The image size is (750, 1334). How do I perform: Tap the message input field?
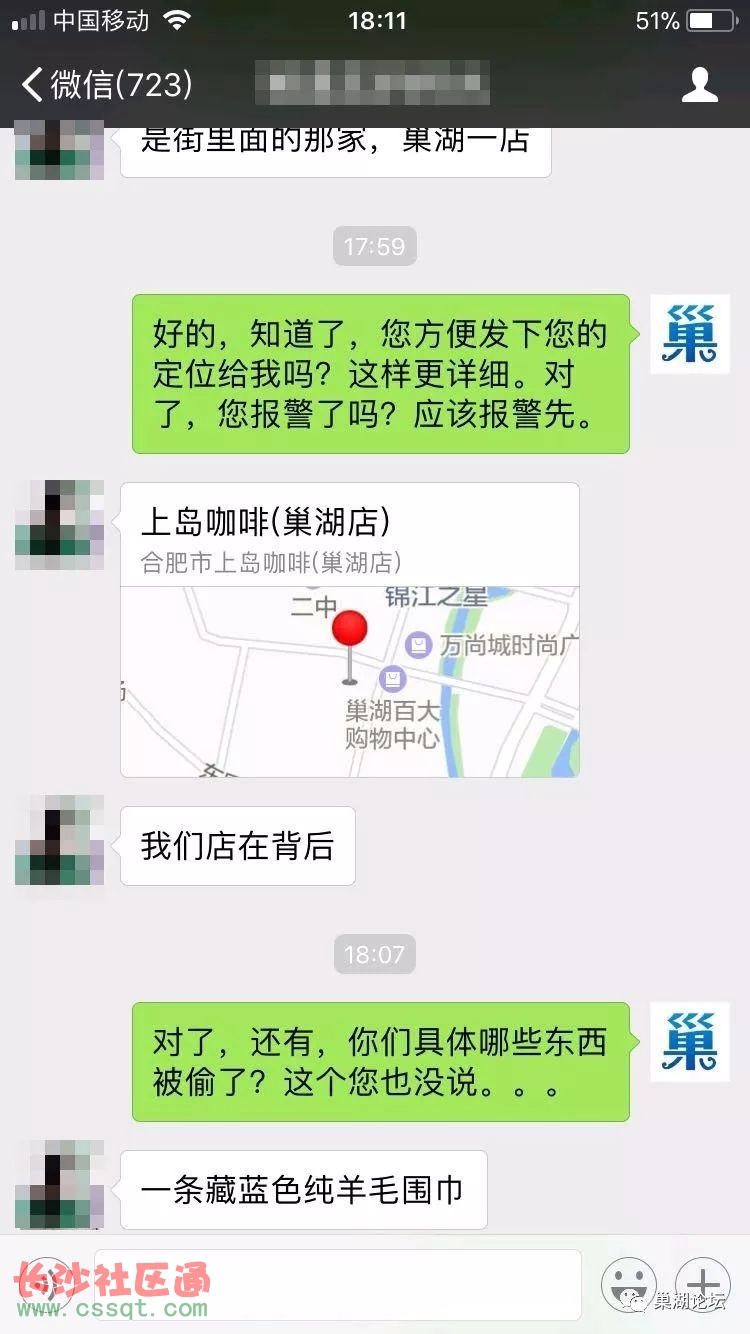(x=338, y=1284)
